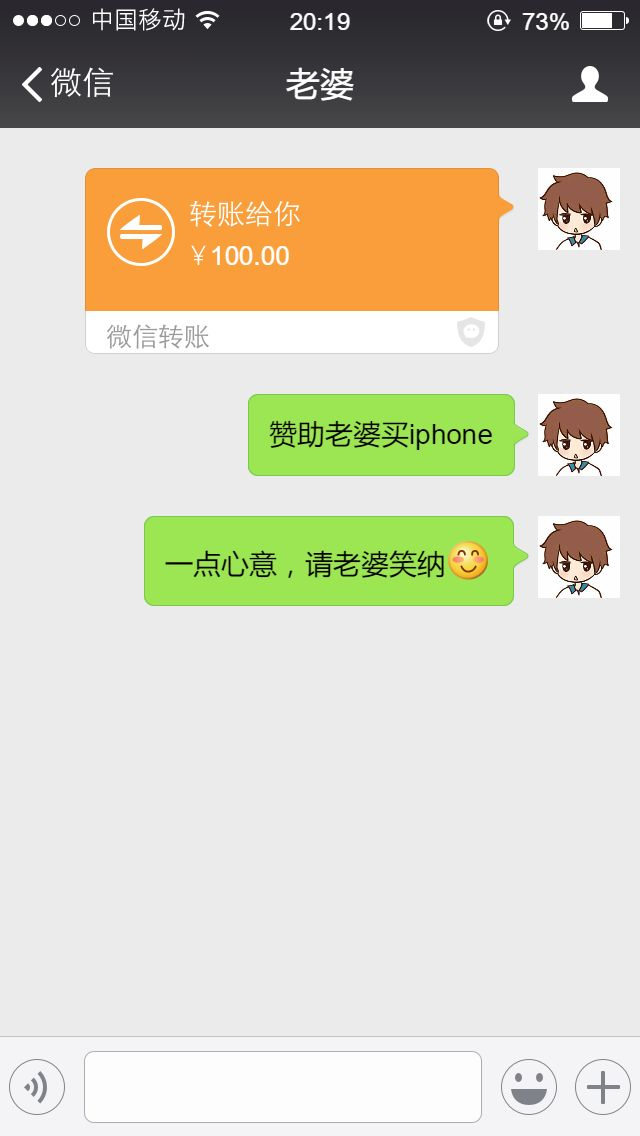The image size is (640, 1136).
Task: Switch to voice input mode
Action: click(x=37, y=1086)
